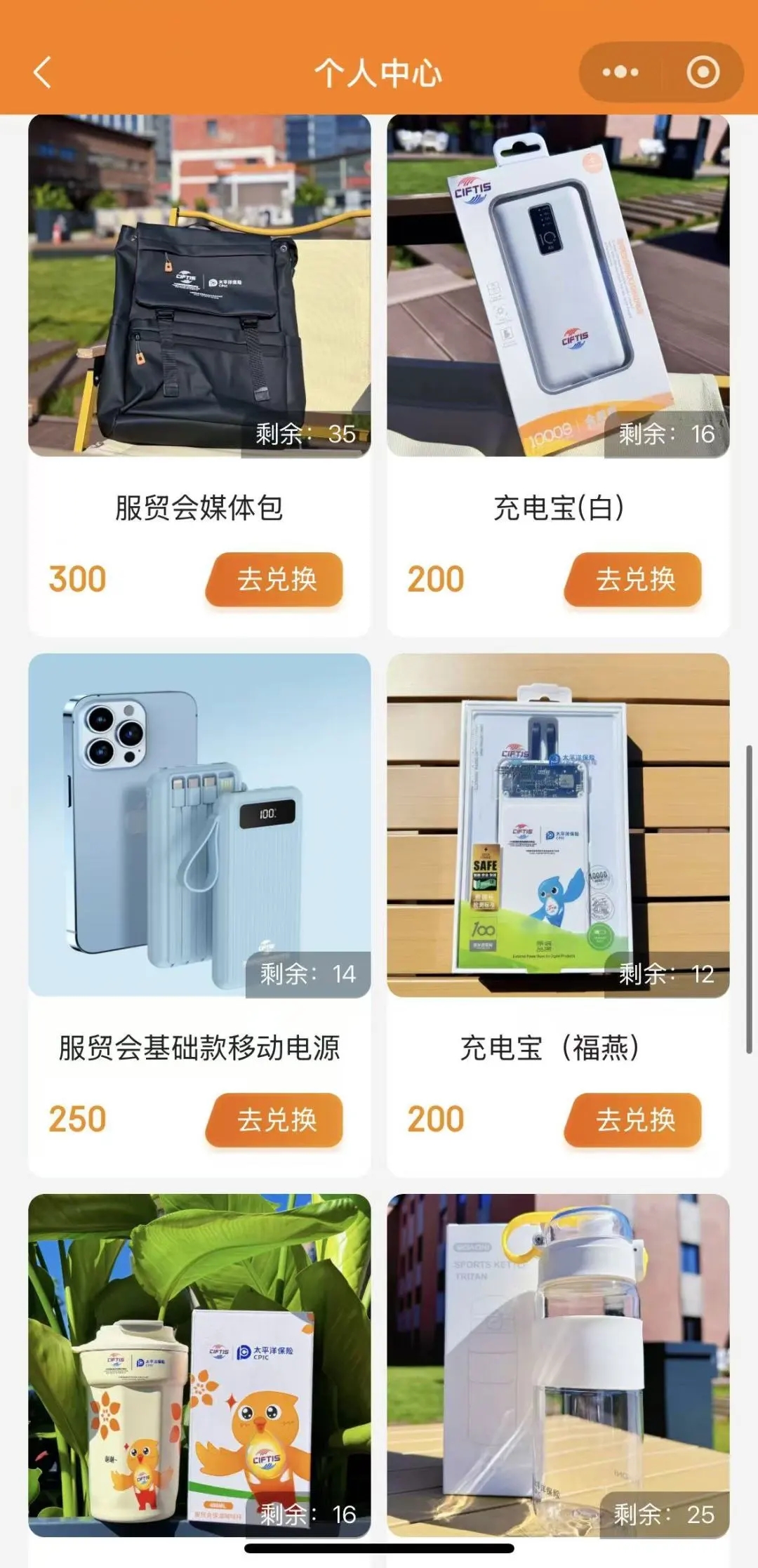Tap 去兑换 for 充电宝(白)

click(x=633, y=579)
